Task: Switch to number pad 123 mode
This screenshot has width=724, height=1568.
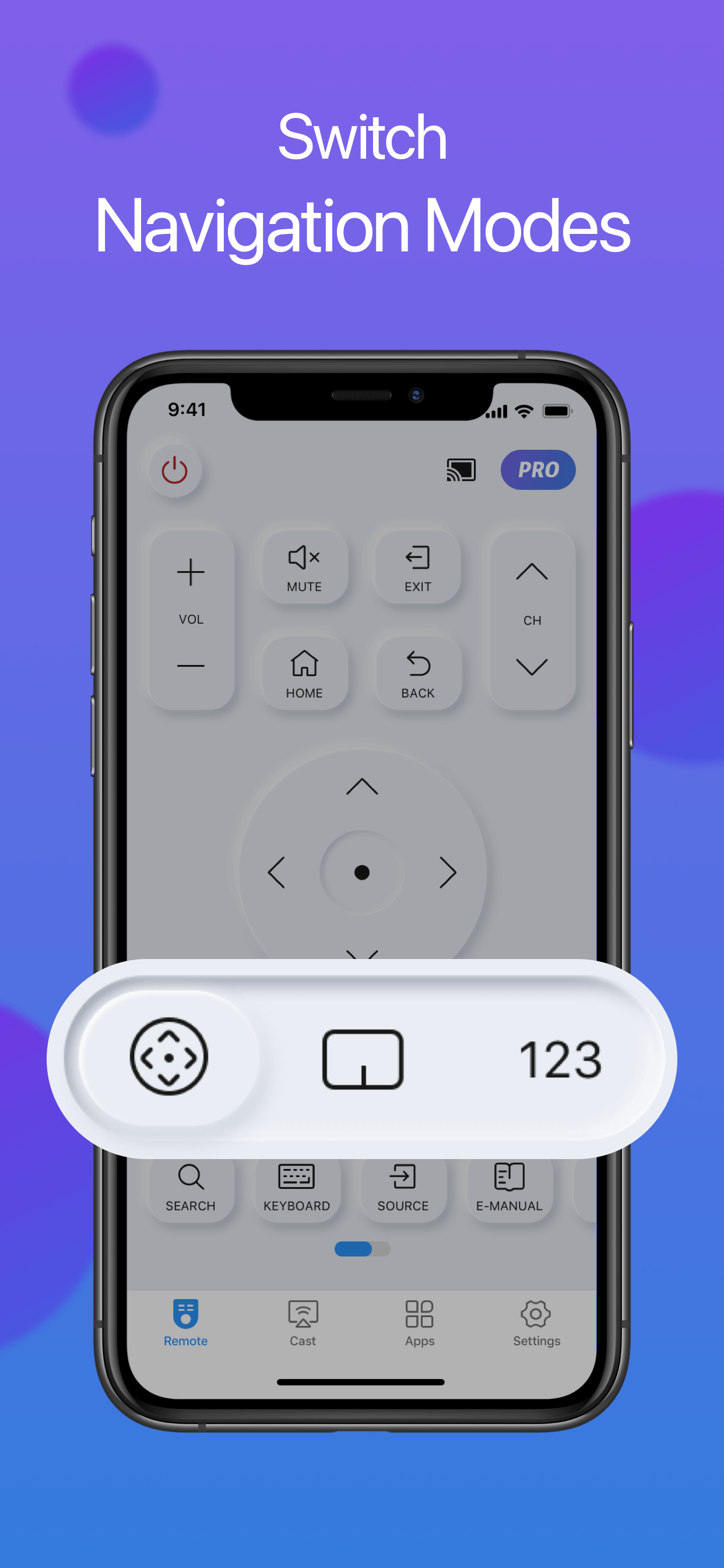Action: [x=560, y=1058]
